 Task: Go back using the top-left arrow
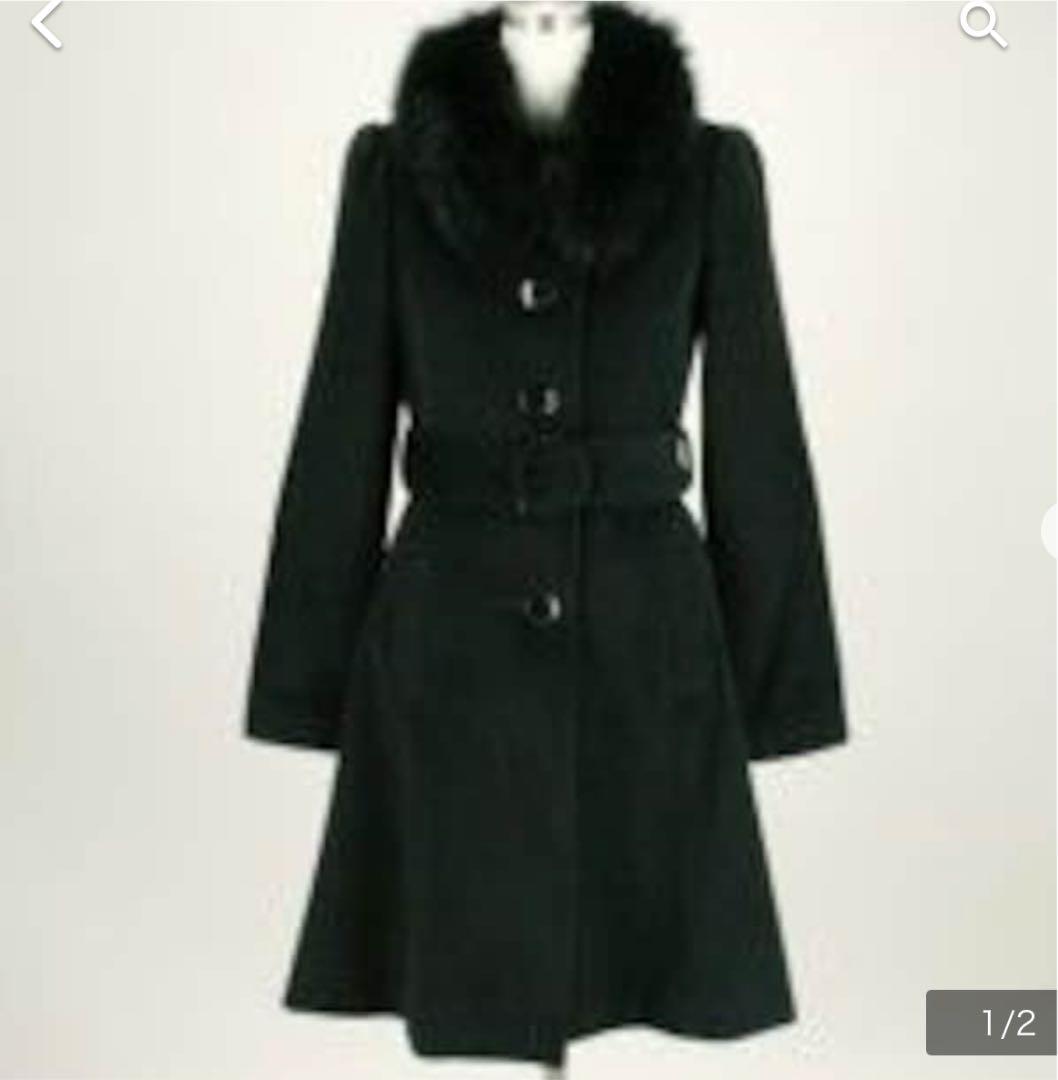pos(46,25)
